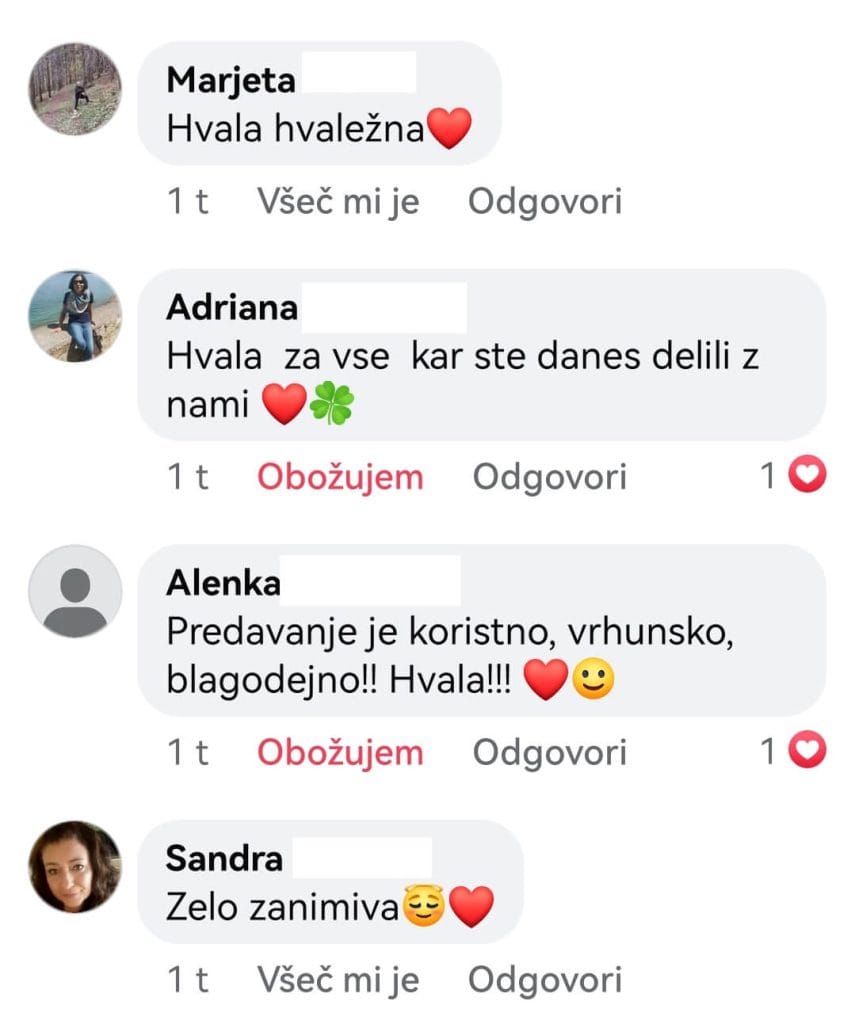Open Alenka's profile avatar
855x1024 pixels.
[x=75, y=591]
